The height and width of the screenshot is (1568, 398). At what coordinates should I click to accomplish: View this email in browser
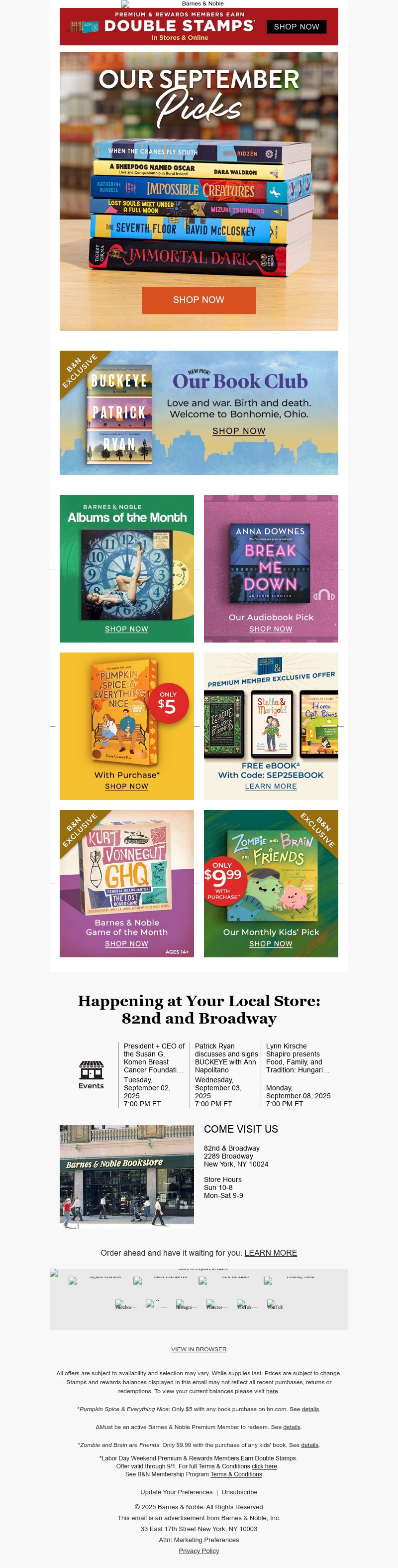[199, 1349]
